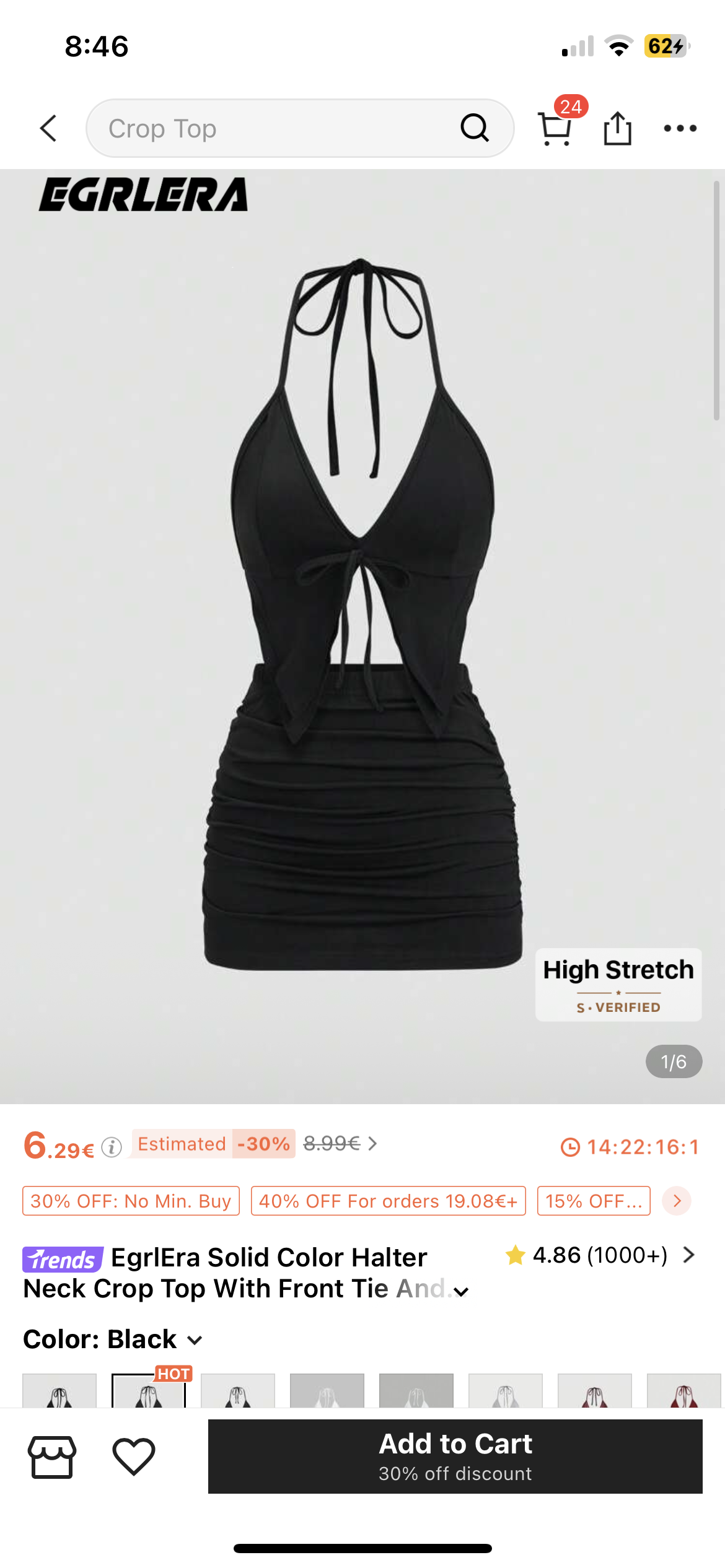
Task: Expand the full product title
Action: click(x=461, y=1291)
